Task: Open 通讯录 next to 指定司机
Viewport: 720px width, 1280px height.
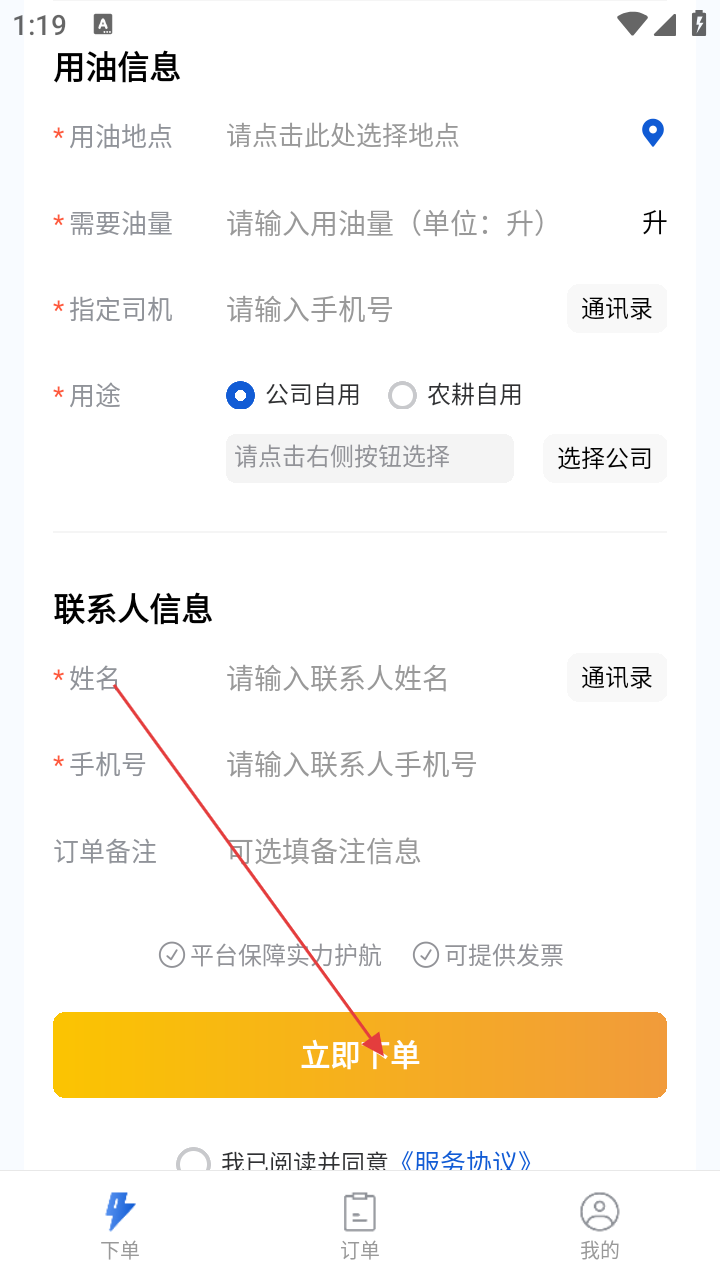Action: pyautogui.click(x=616, y=309)
